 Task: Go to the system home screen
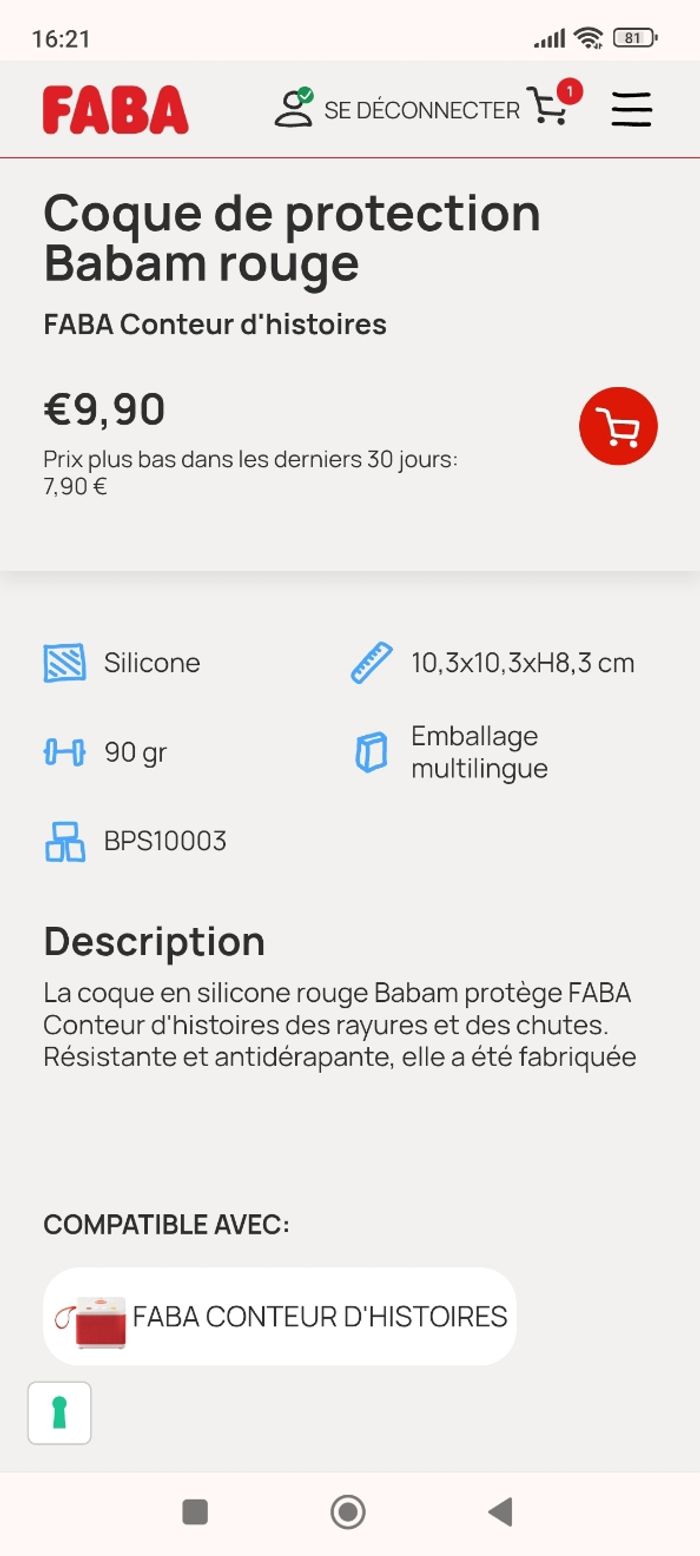[x=348, y=1511]
